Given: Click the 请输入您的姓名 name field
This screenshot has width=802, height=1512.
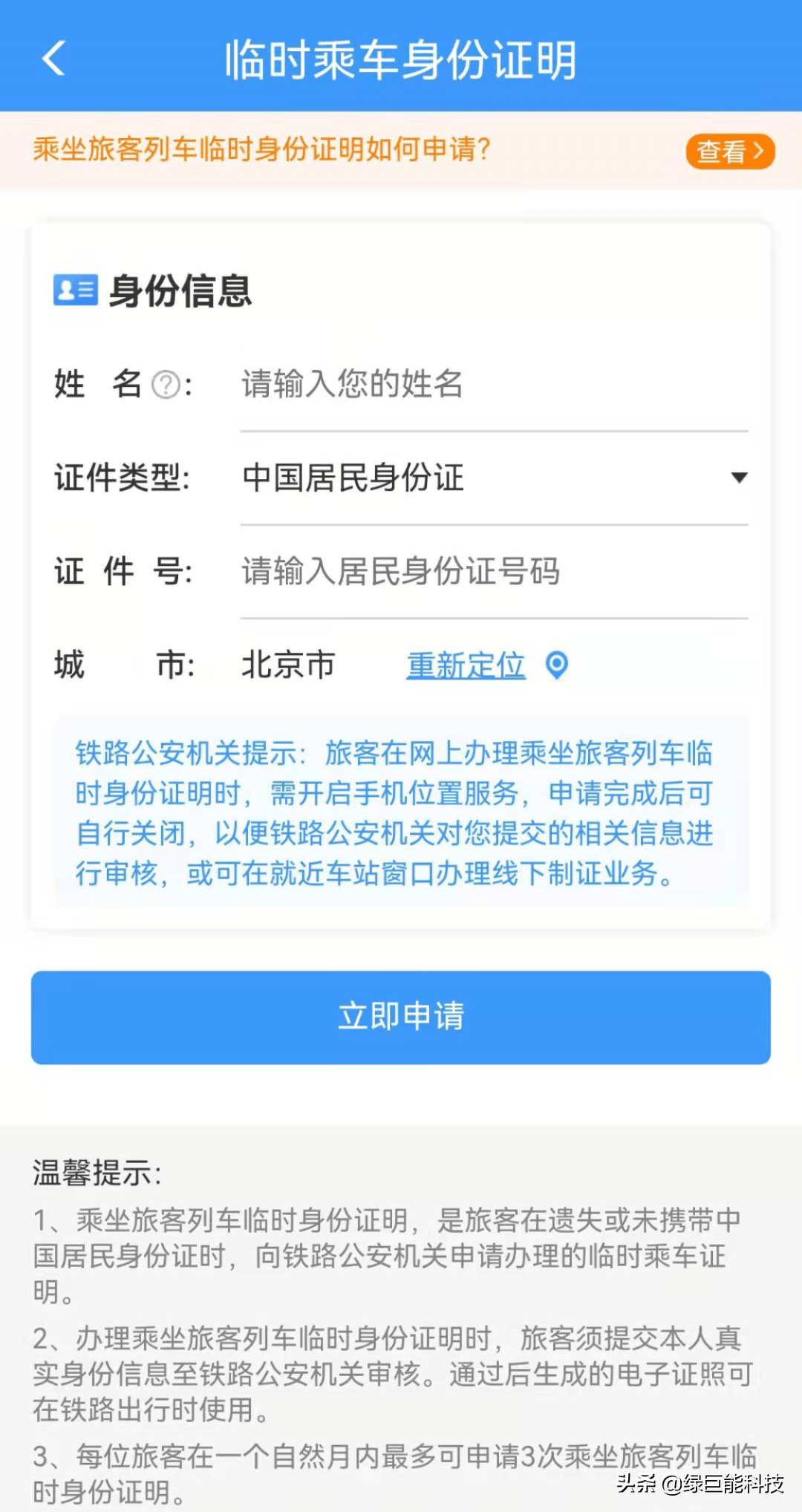Looking at the screenshot, I should (x=490, y=385).
